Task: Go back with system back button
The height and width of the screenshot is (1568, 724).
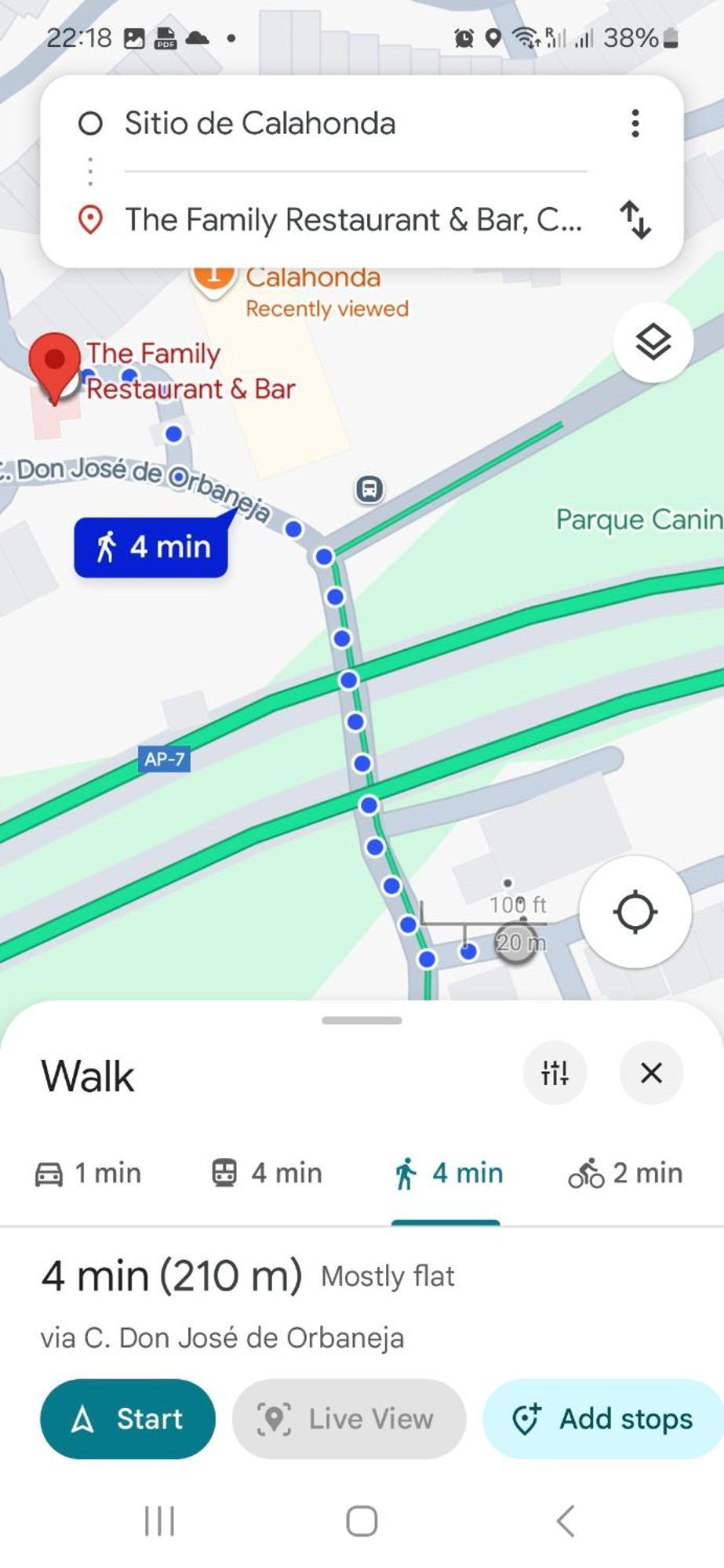Action: point(564,1521)
